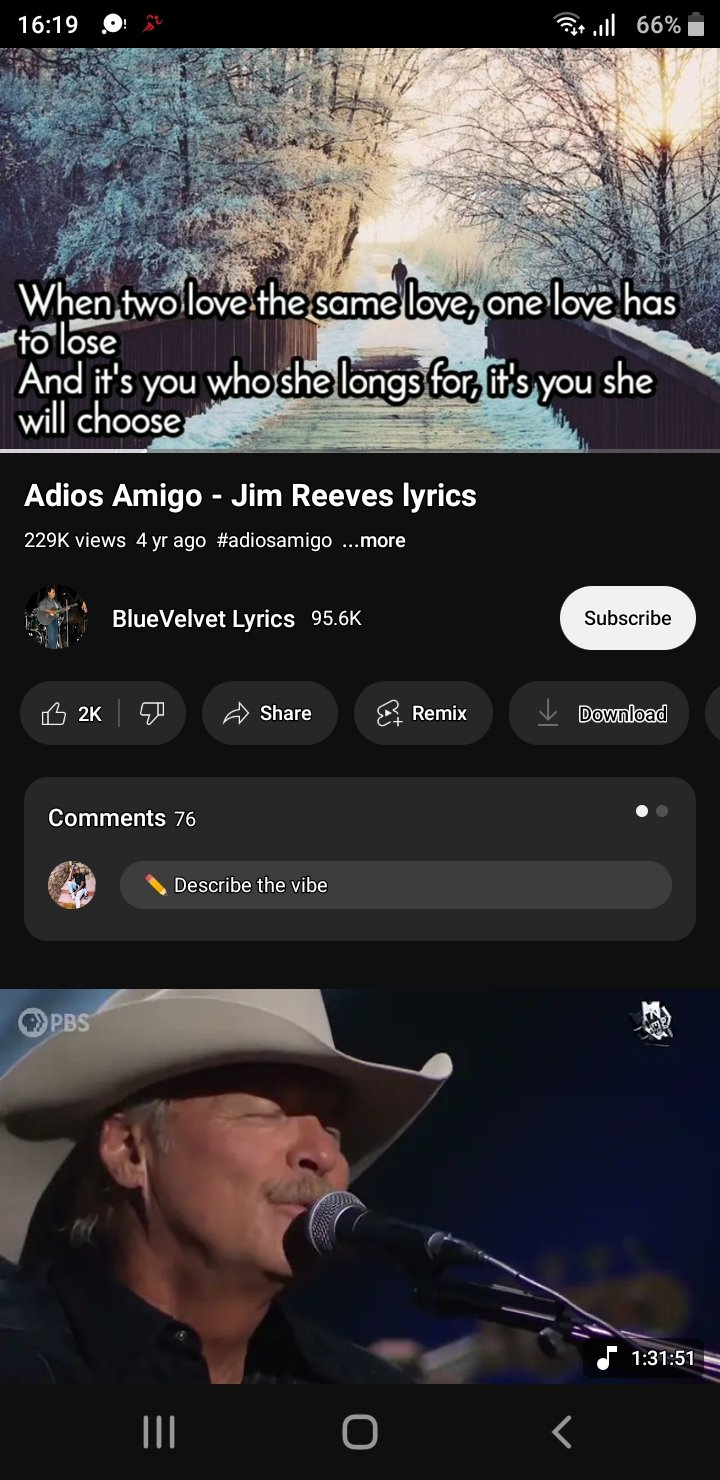Viewport: 720px width, 1480px height.
Task: Share this video
Action: (x=270, y=713)
